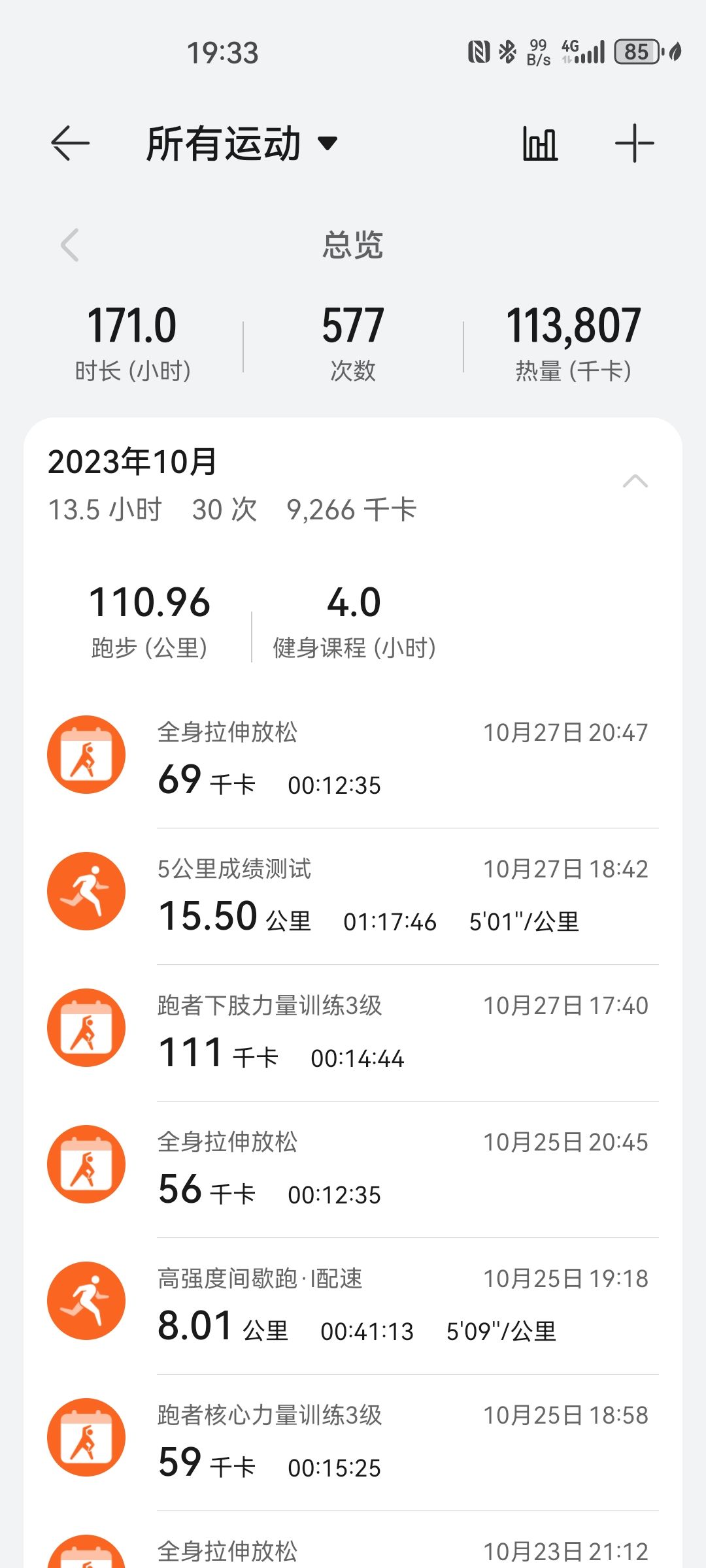706x1568 pixels.
Task: Go back using the top-left arrow
Action: click(70, 143)
